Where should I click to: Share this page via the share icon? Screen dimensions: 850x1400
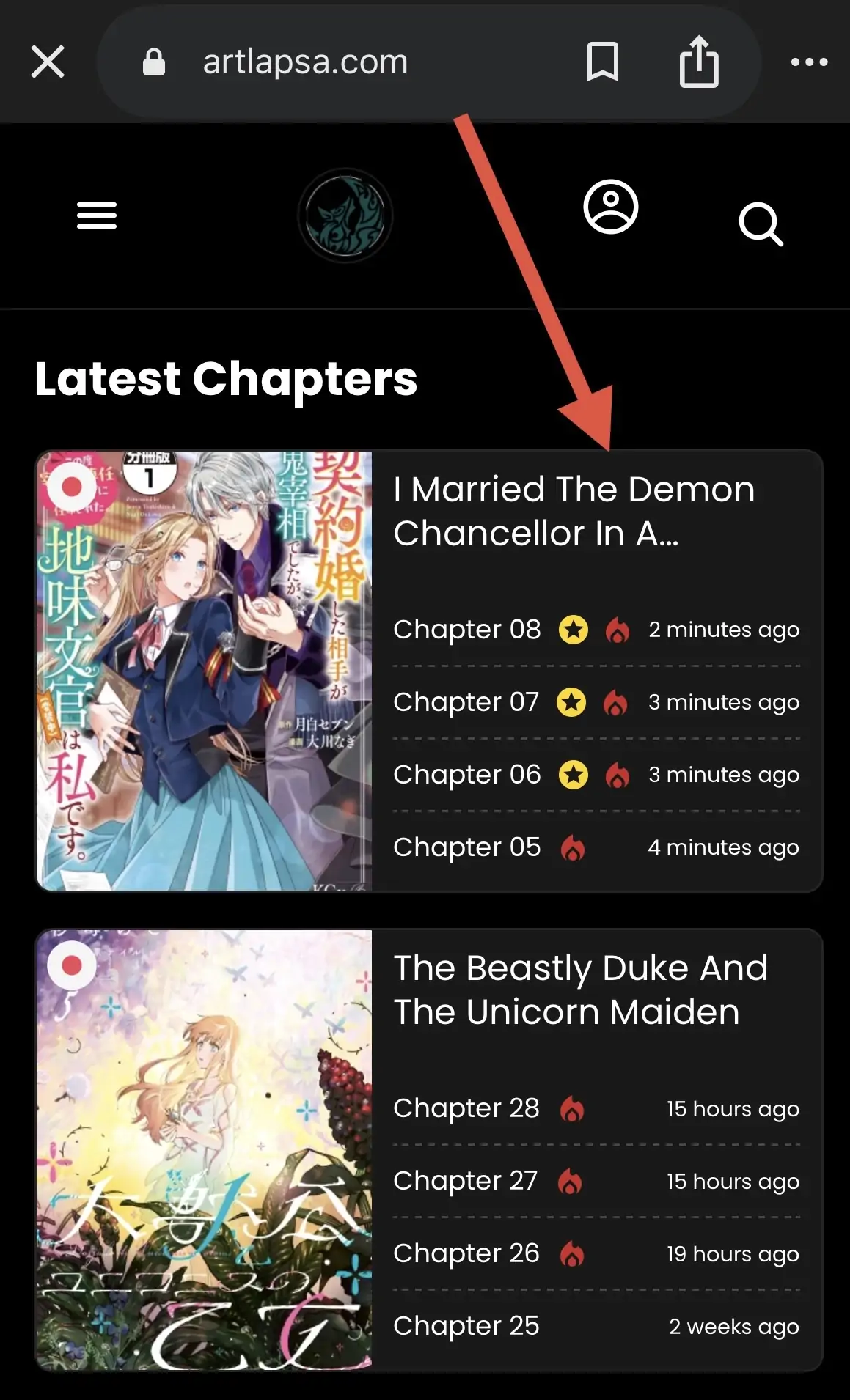698,62
